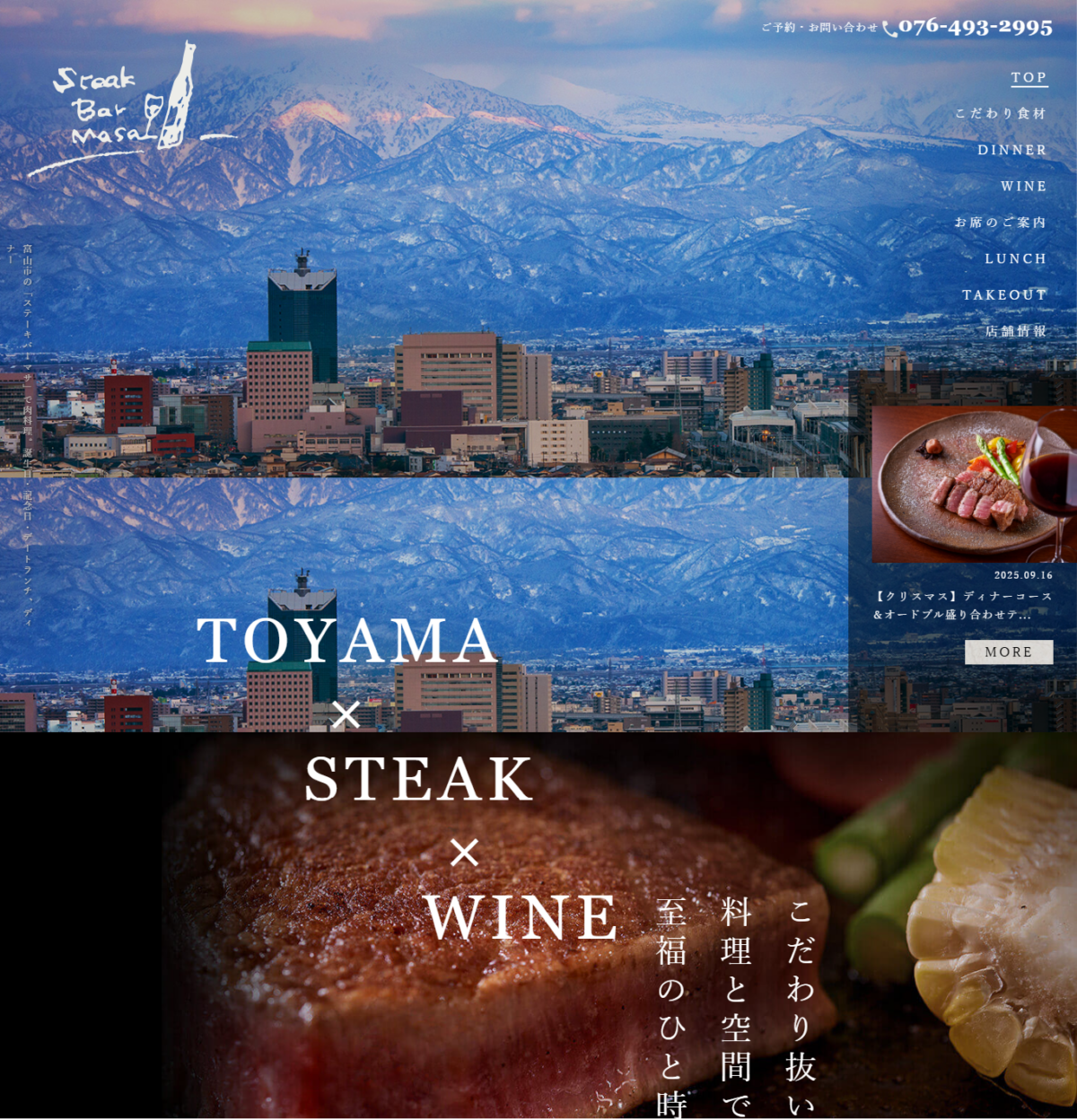Call the reservation number 076-493-2995

pos(974,27)
